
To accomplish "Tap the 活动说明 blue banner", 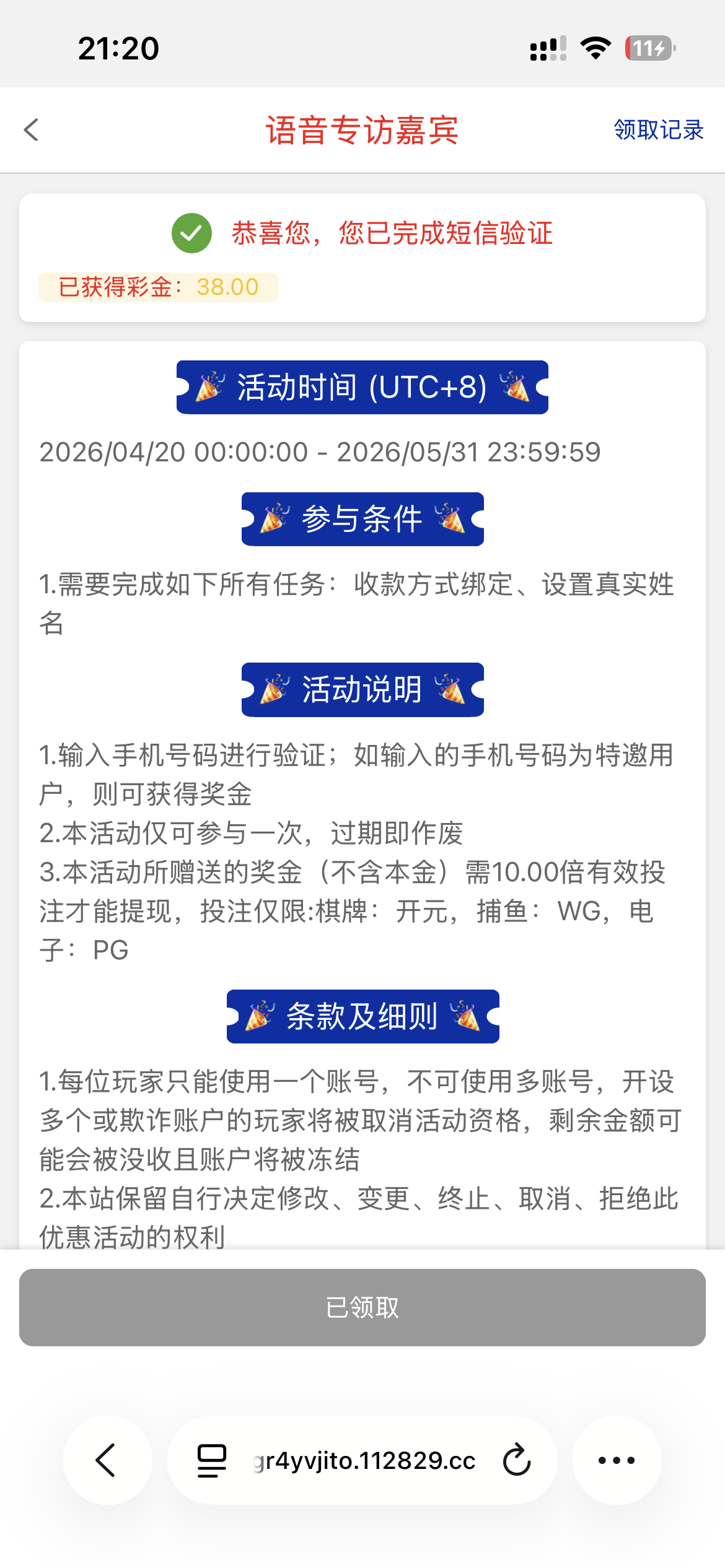I will 362,689.
